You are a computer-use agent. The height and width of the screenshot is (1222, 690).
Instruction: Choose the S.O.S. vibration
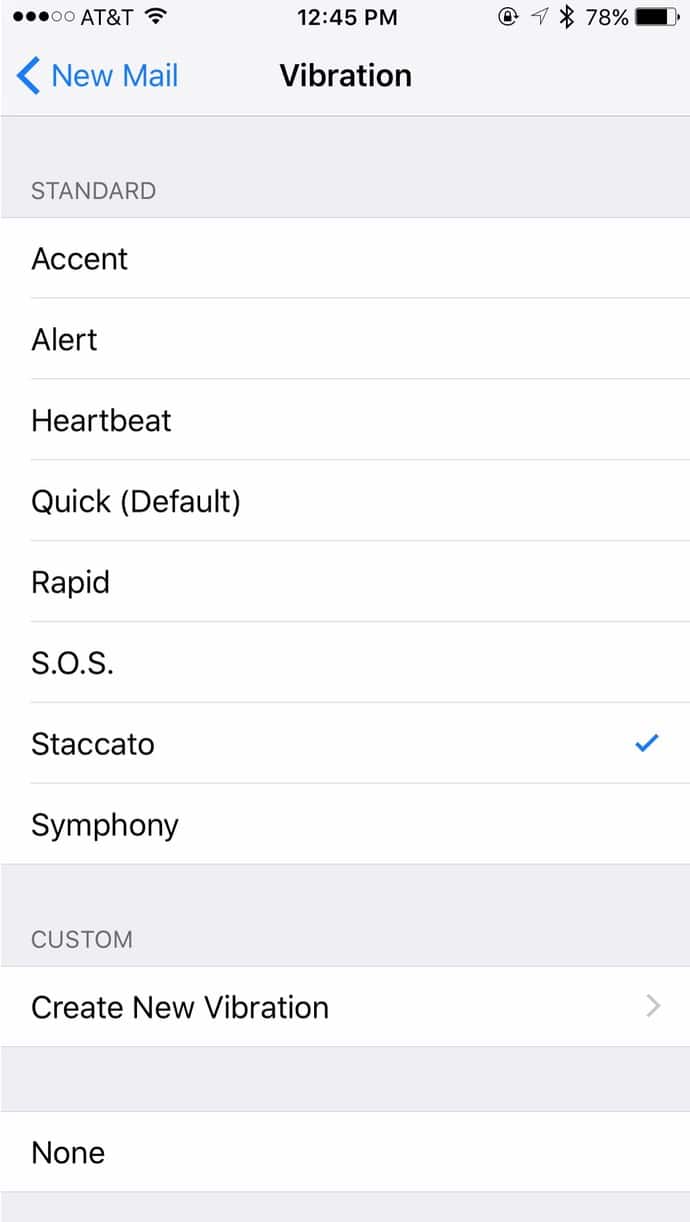point(345,663)
